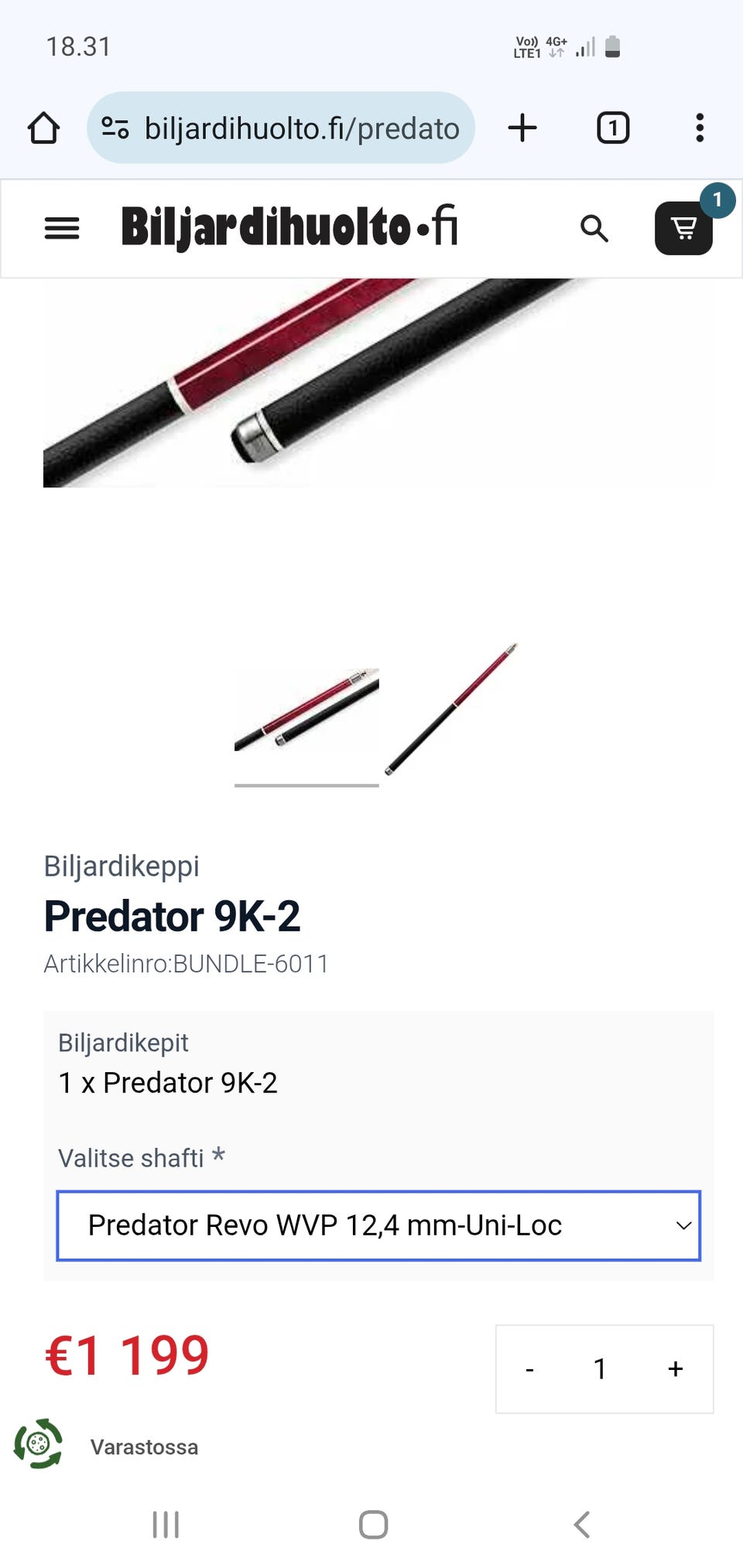Increase quantity with the plus button
This screenshot has height=1568, width=743.
pos(675,1369)
